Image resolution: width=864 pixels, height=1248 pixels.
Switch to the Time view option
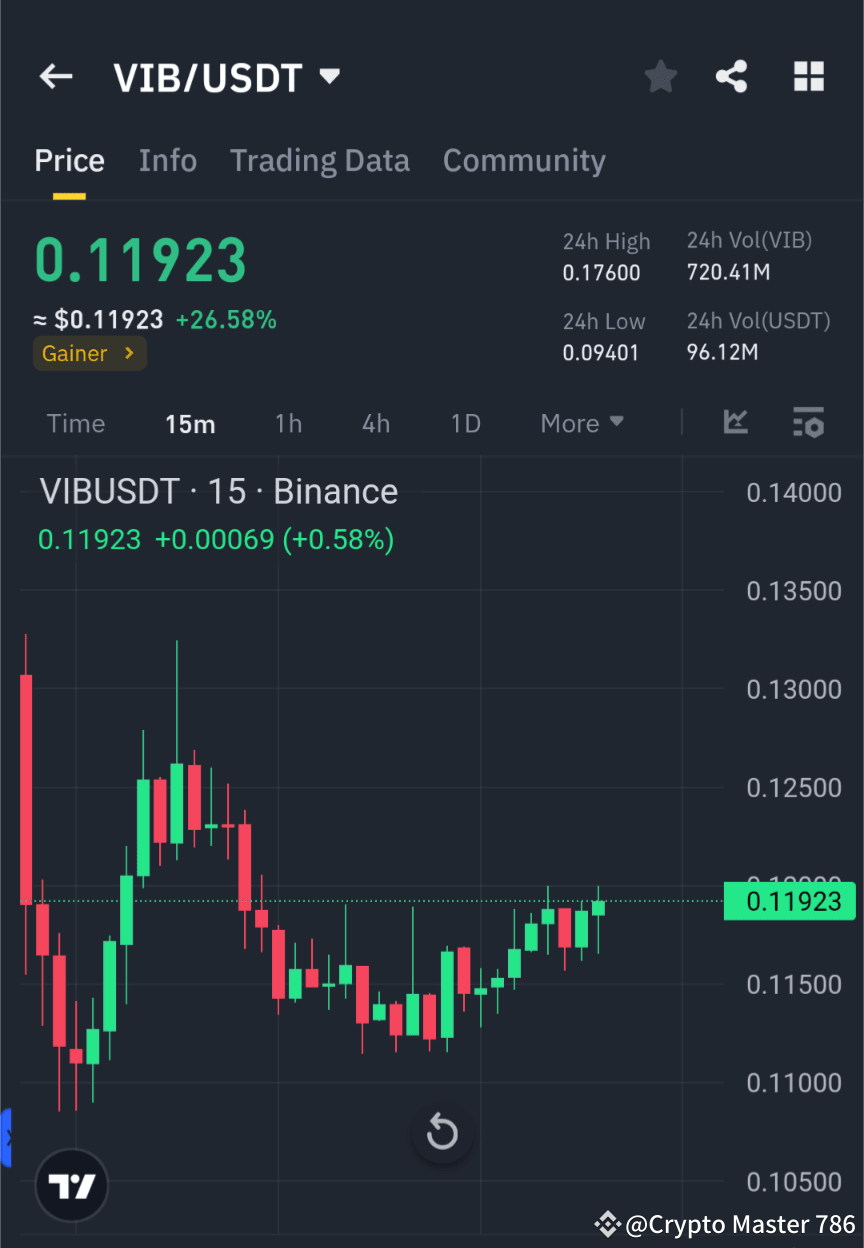(76, 423)
